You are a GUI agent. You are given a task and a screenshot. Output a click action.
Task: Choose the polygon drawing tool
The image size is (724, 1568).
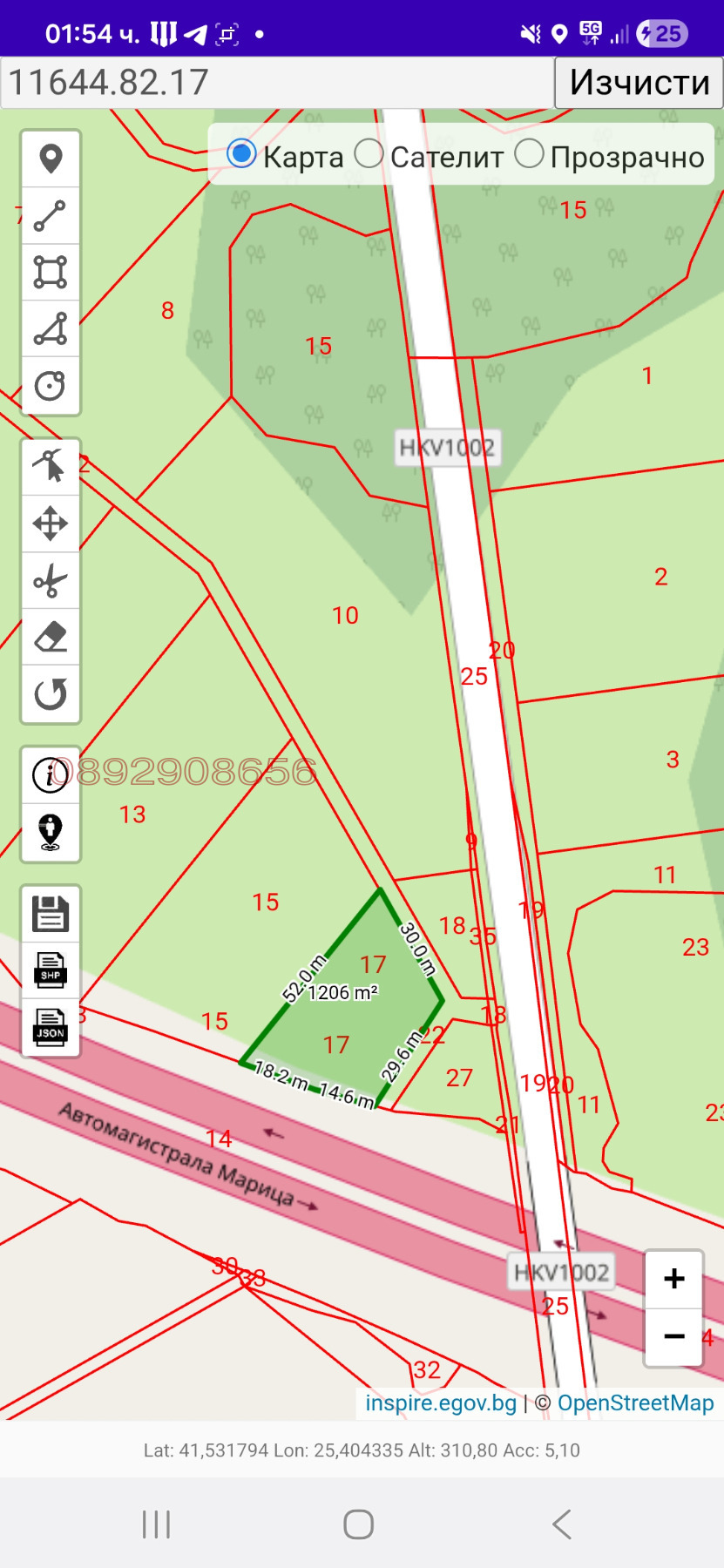tap(51, 272)
